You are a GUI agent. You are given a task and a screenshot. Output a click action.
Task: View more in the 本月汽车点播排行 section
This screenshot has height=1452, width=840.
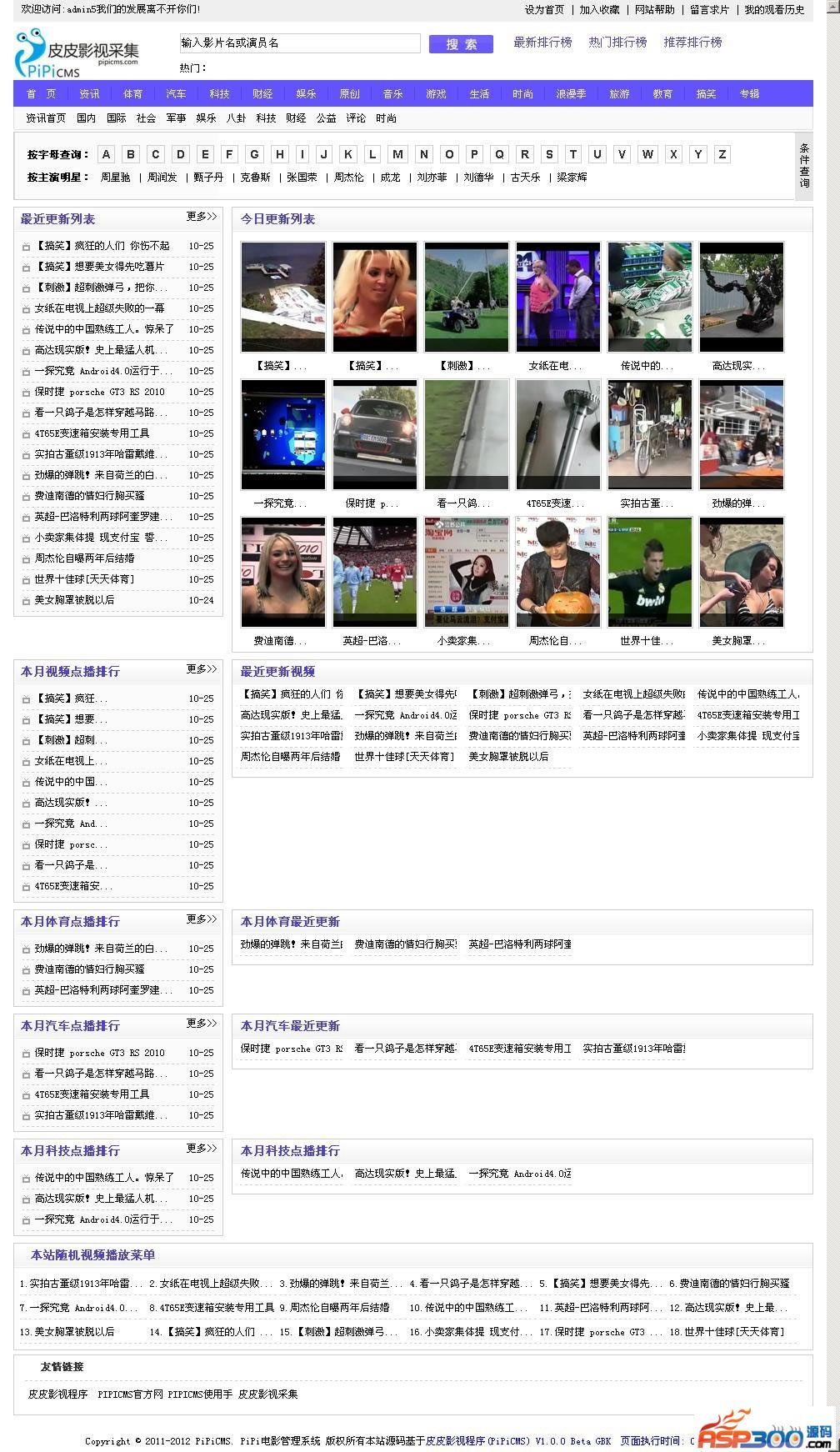point(201,1024)
